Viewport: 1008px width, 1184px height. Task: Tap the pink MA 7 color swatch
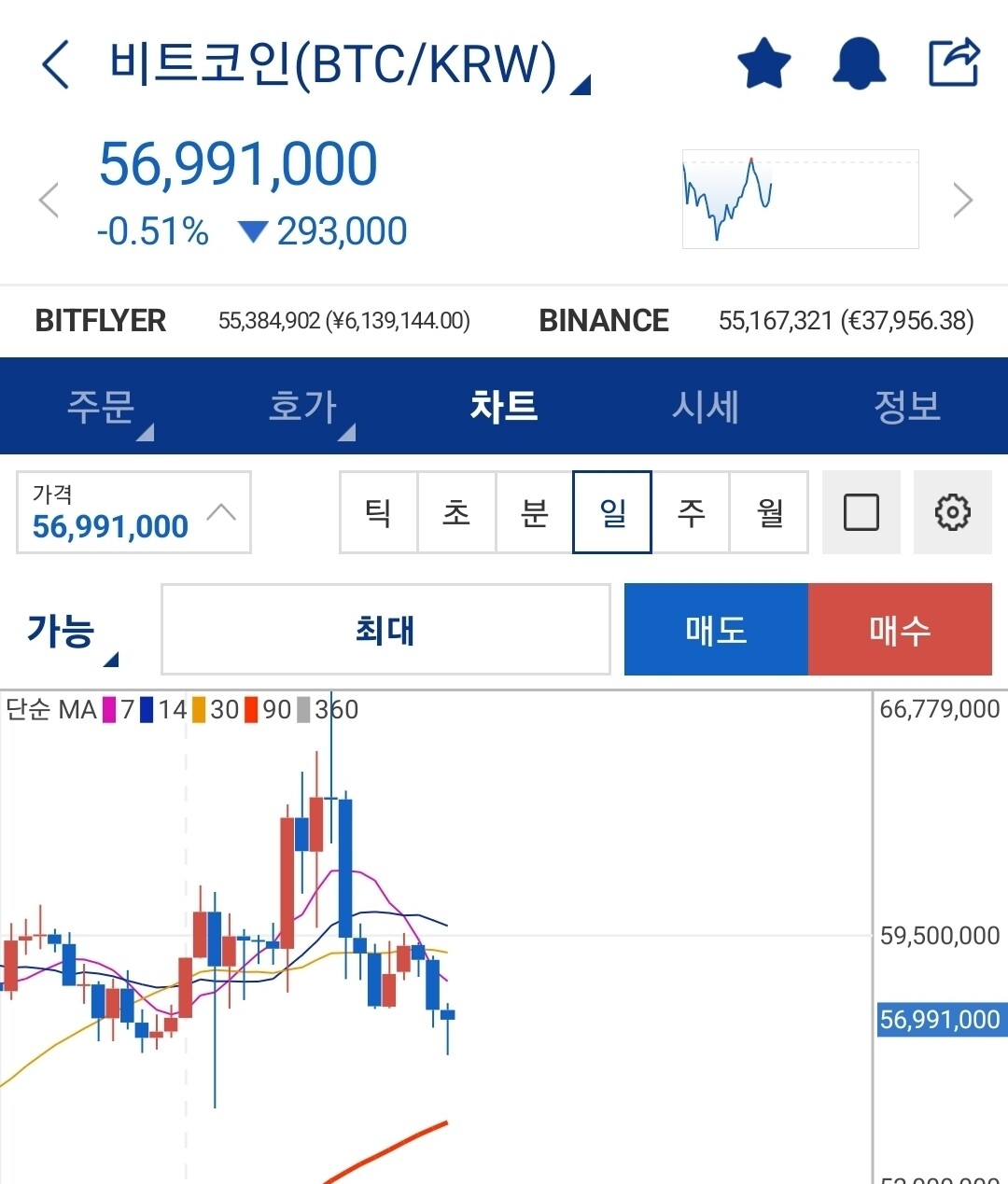109,710
